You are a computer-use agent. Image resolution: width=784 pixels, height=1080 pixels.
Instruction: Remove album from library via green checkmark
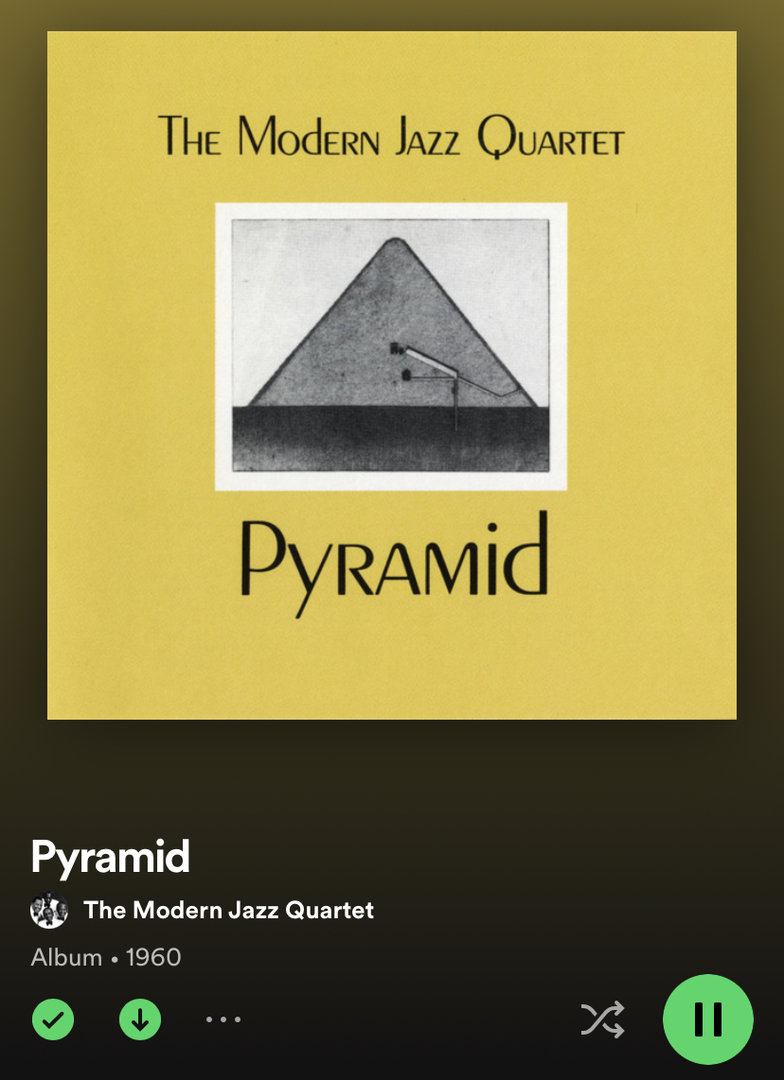coord(53,1020)
